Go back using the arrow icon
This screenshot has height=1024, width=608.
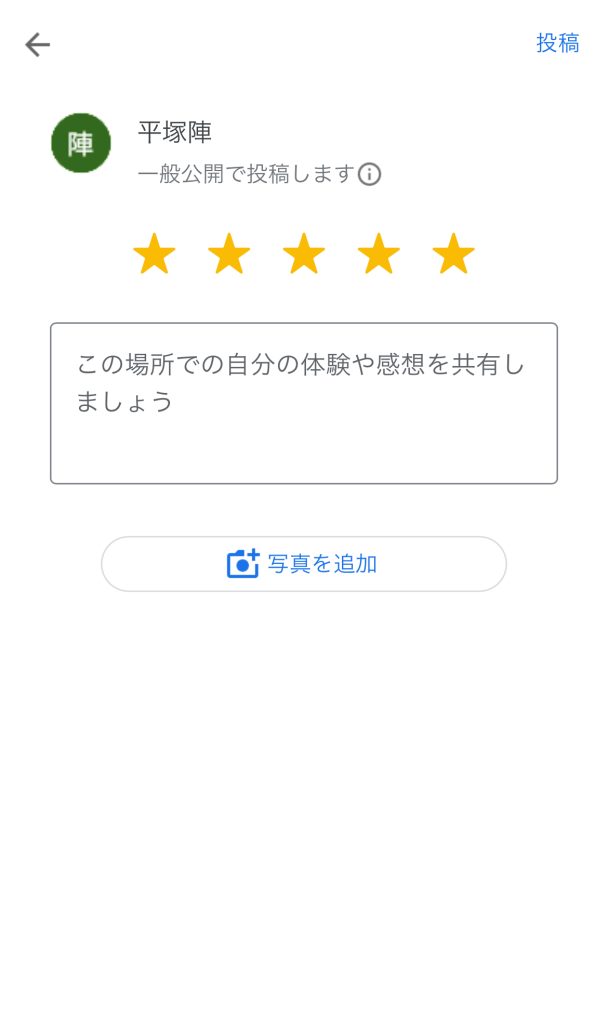(x=38, y=44)
